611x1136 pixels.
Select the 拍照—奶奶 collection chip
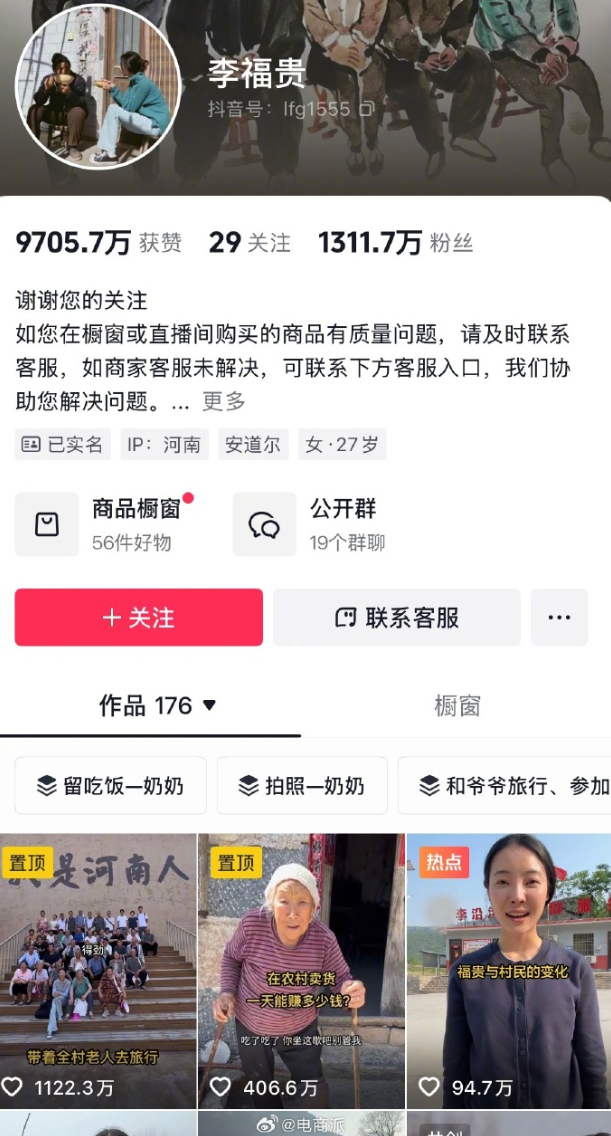coord(301,786)
